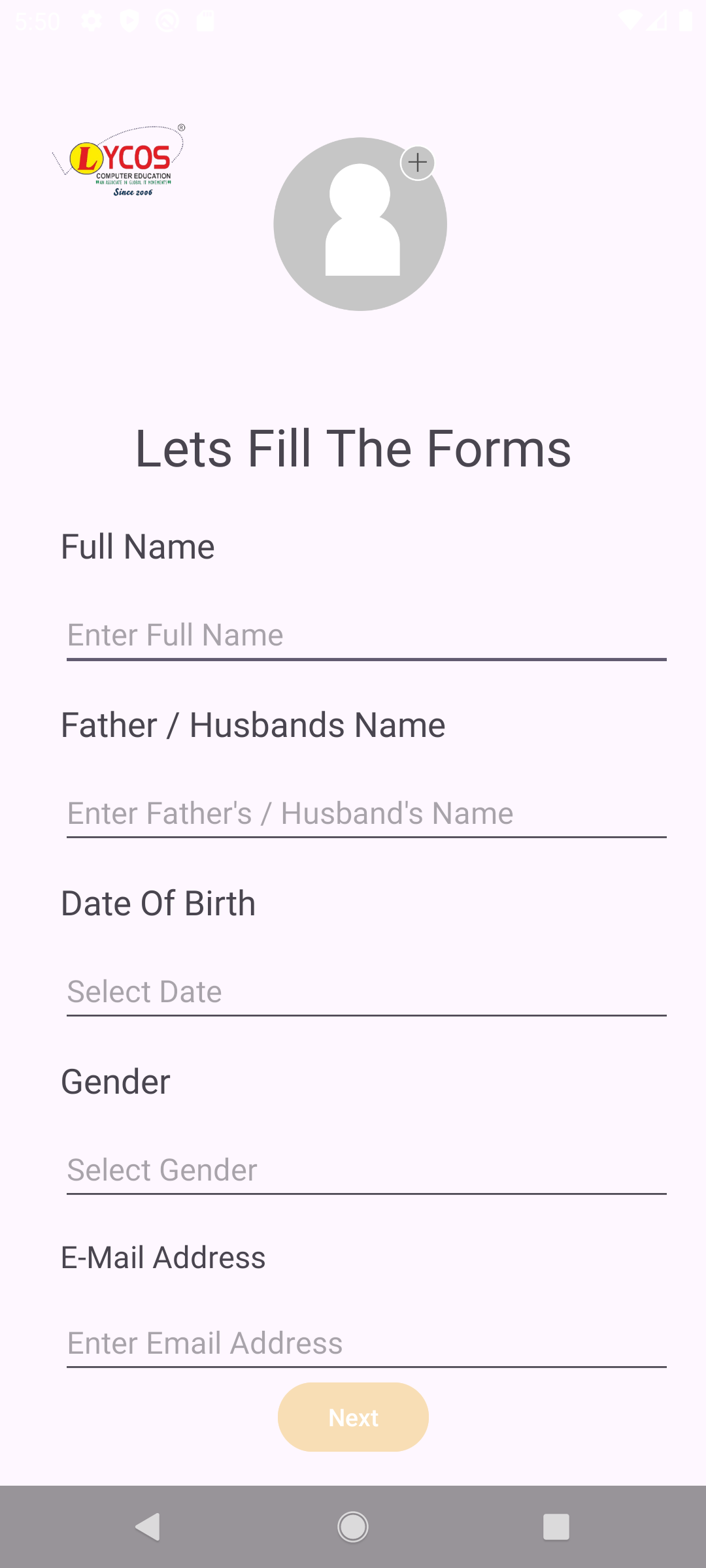Image resolution: width=706 pixels, height=1568 pixels.
Task: Go back using the system back button
Action: pyautogui.click(x=148, y=1527)
